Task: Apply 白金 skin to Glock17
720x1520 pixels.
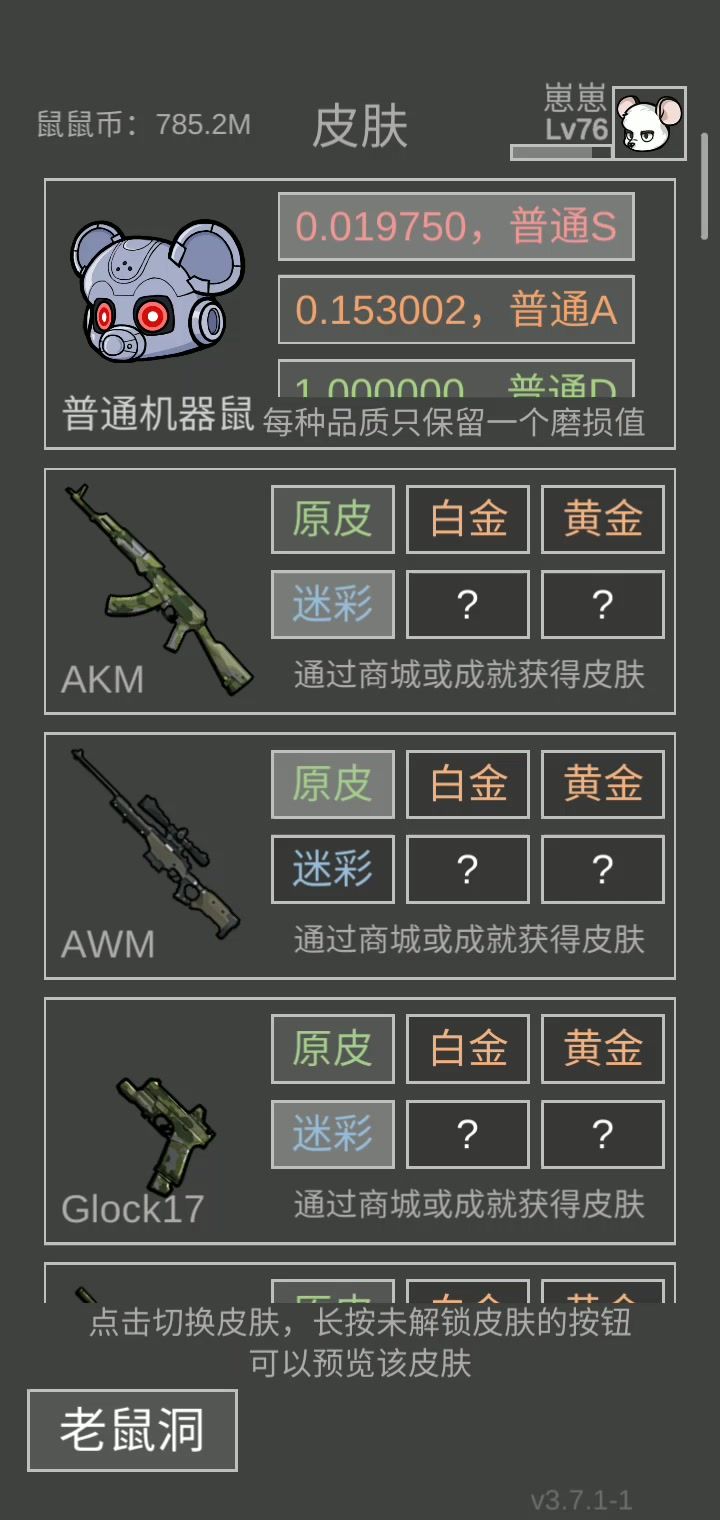Action: 468,1048
